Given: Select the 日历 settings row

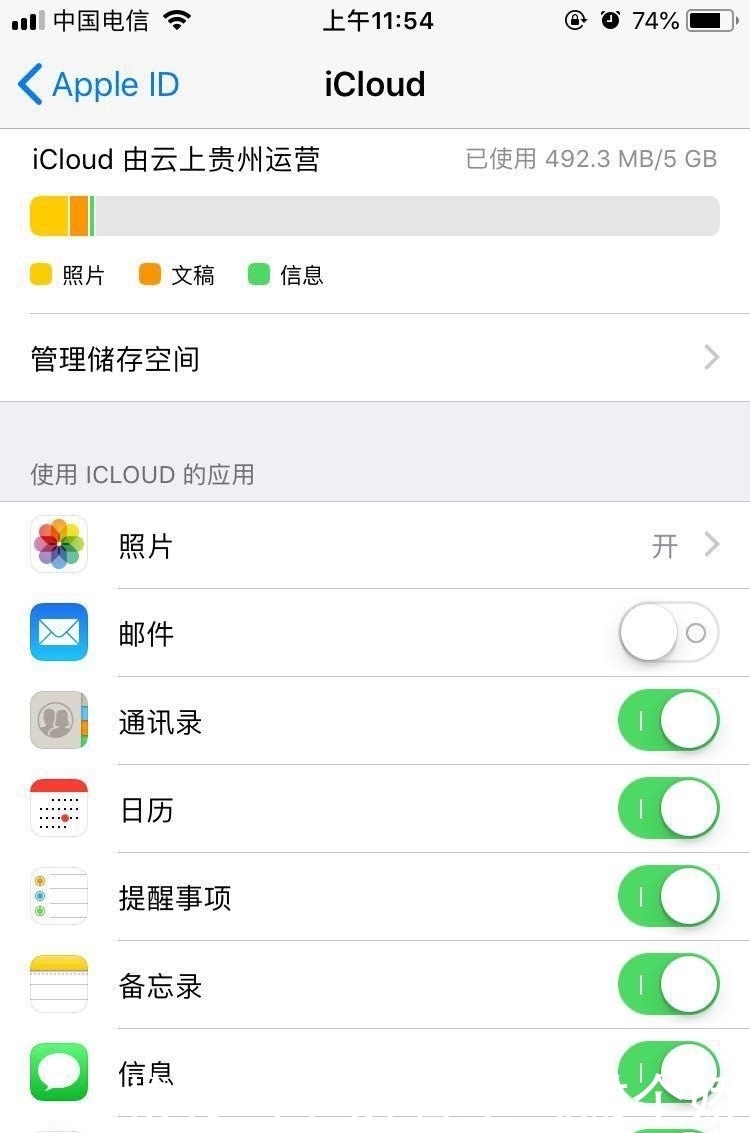Looking at the screenshot, I should coord(300,808).
